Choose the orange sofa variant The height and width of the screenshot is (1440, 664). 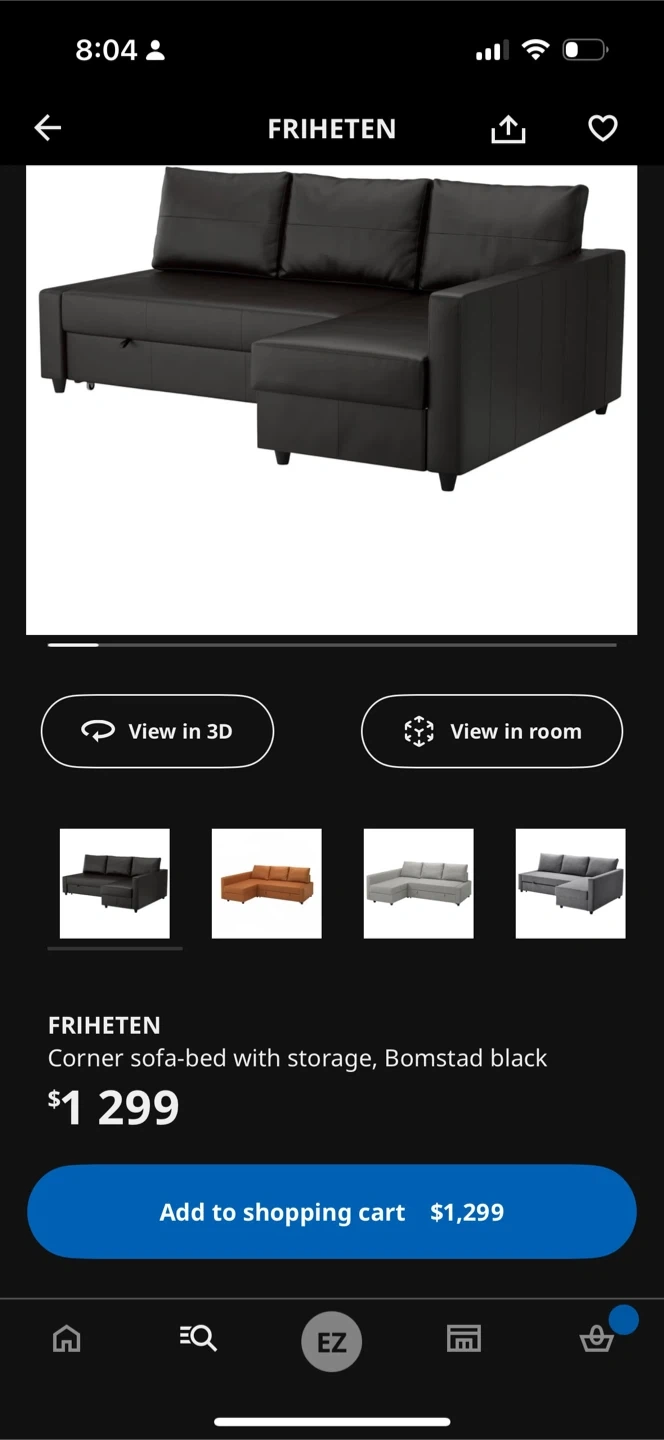pos(267,883)
